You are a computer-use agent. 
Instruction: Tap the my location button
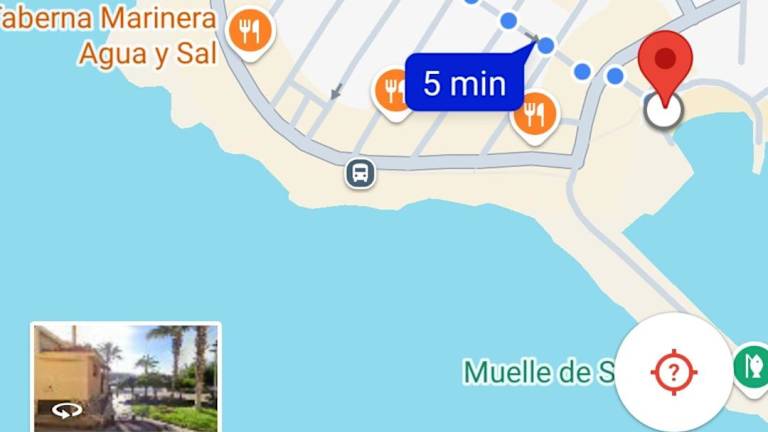(673, 373)
